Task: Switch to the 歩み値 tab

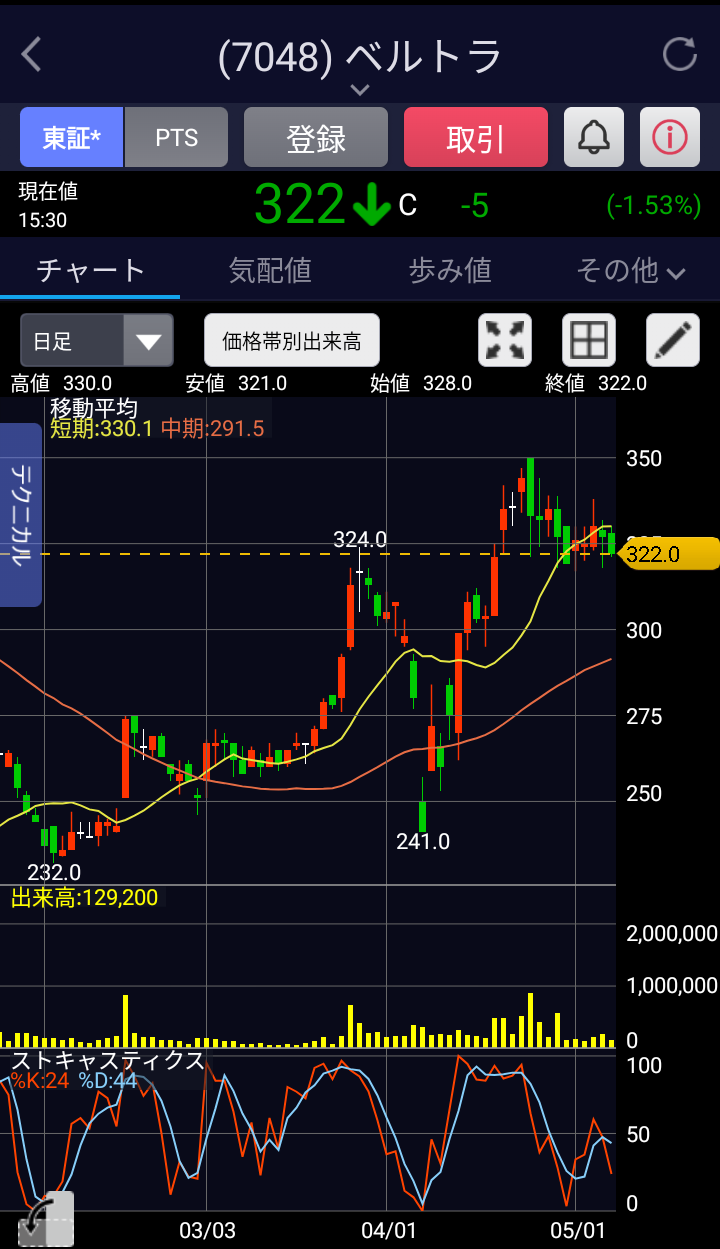Action: click(x=450, y=270)
